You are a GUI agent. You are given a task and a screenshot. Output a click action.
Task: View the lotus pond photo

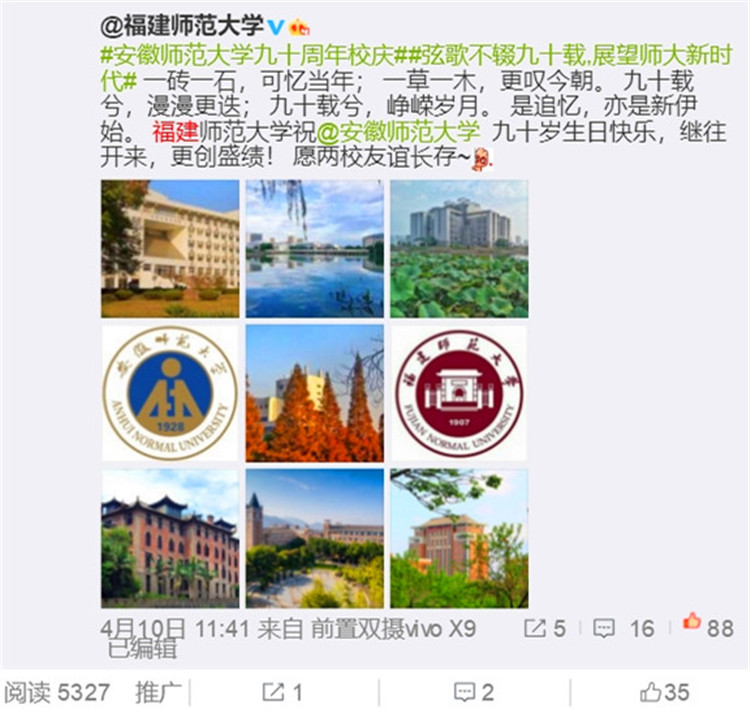459,249
